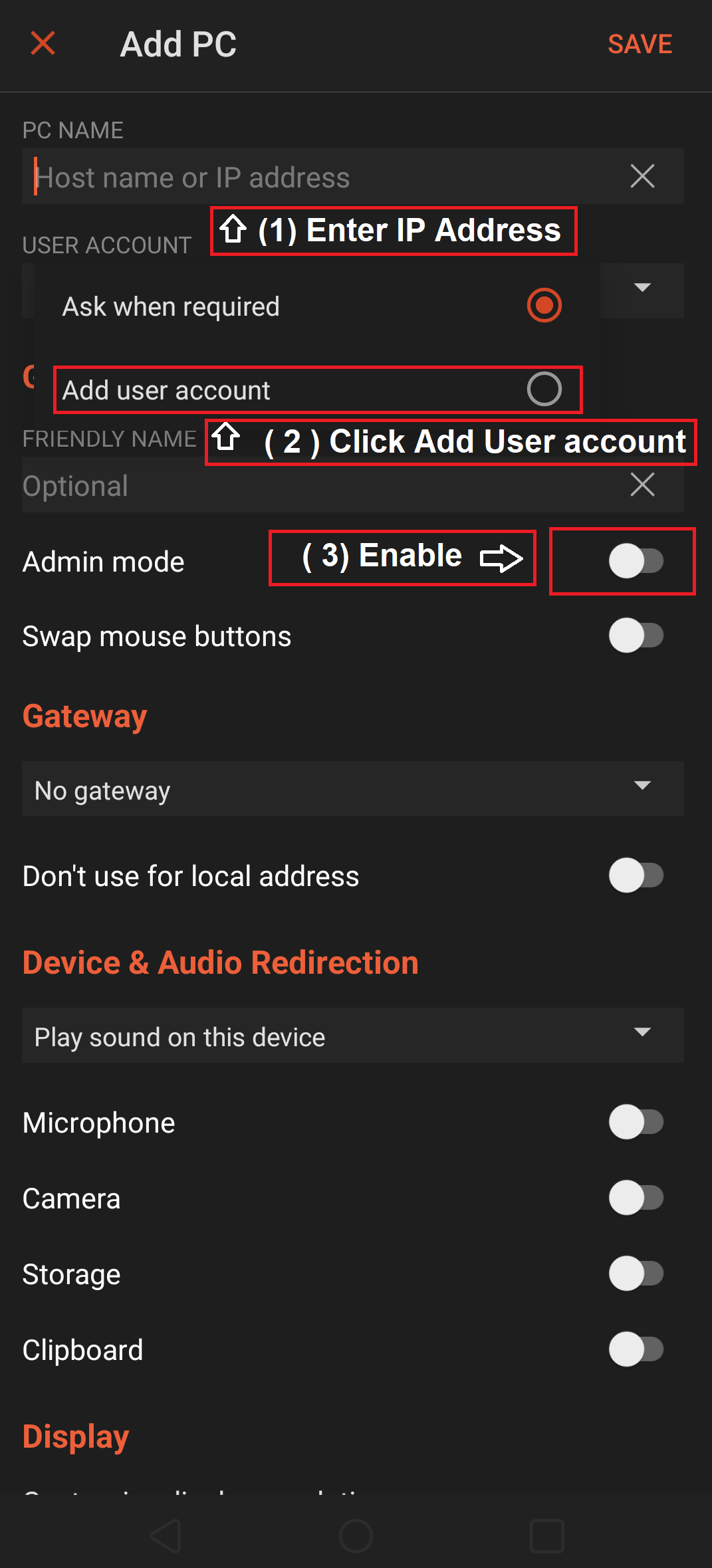Screen dimensions: 712x1568
Task: Clear the friendly name field
Action: [642, 485]
